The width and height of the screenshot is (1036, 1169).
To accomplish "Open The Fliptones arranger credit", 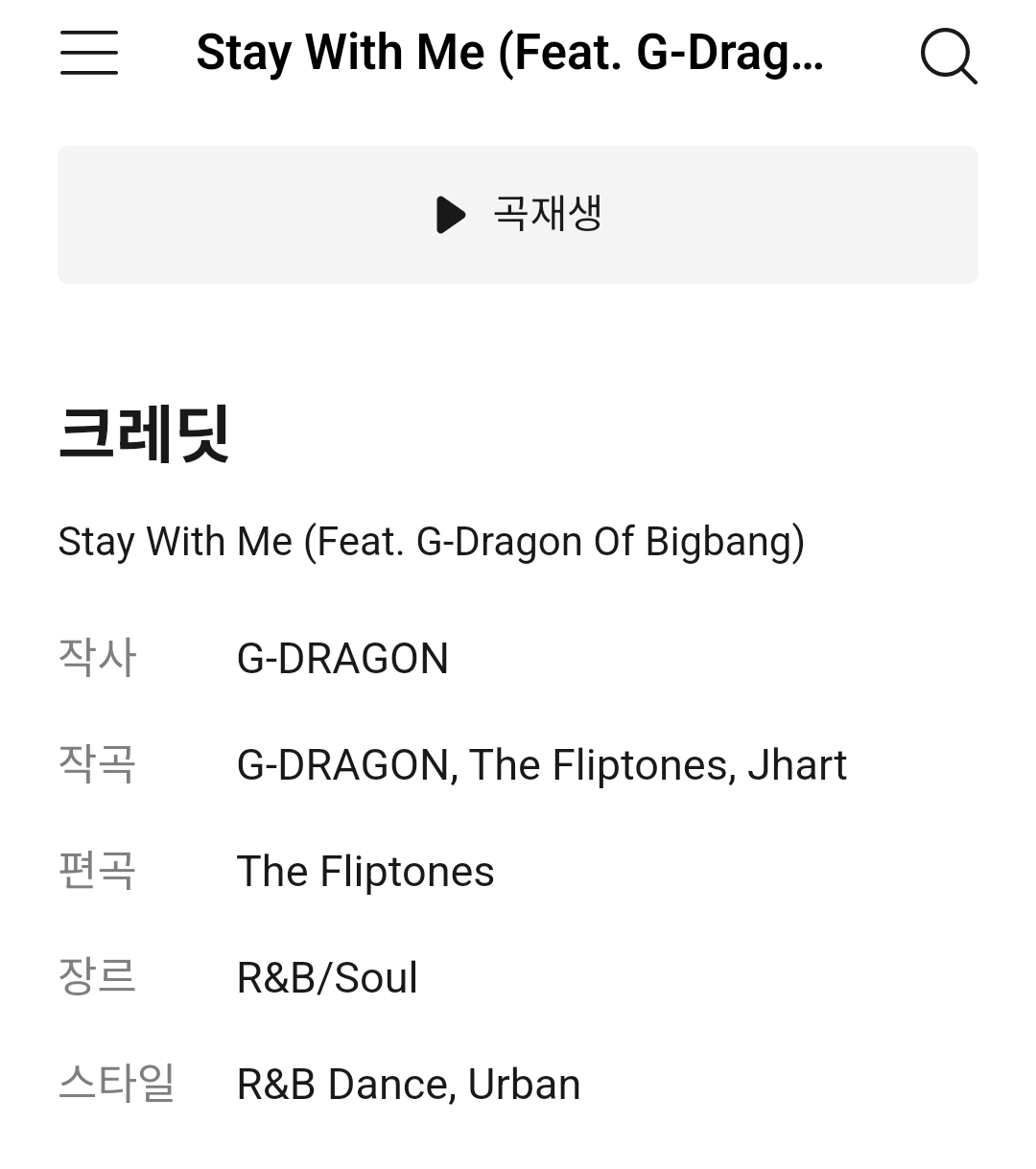I will 365,871.
